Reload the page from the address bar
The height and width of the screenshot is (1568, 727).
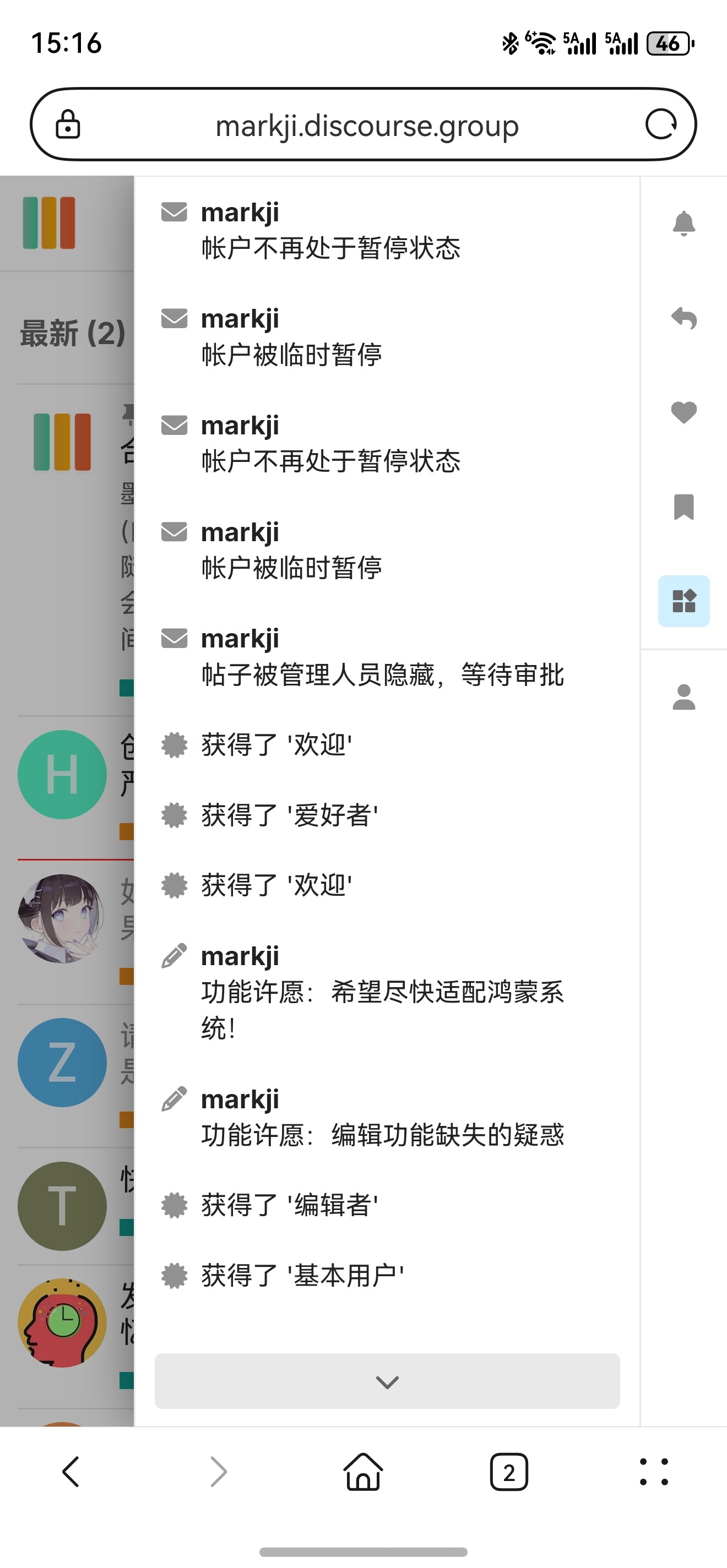[660, 125]
